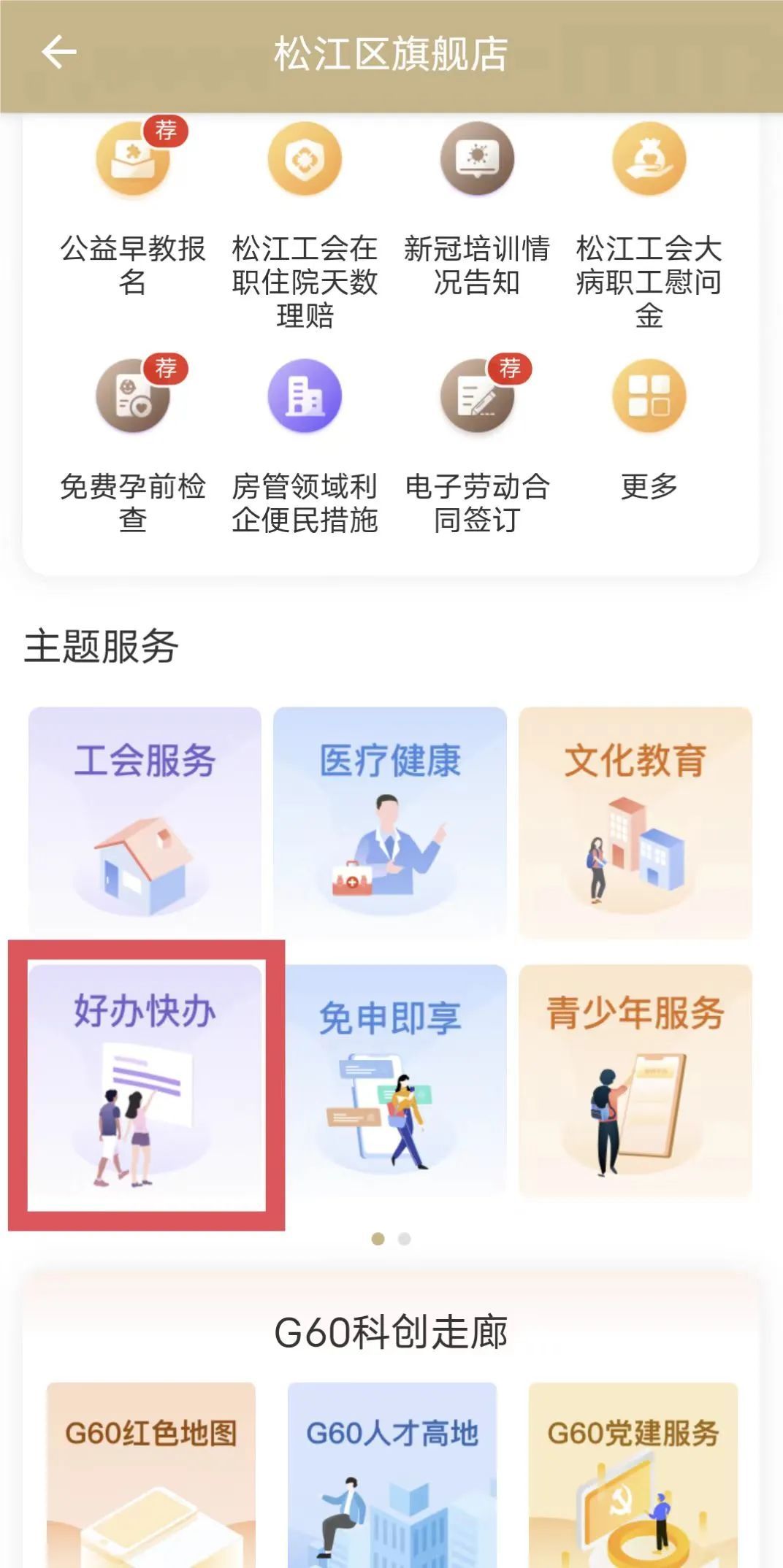Open the 文化教育 theme card

click(635, 821)
